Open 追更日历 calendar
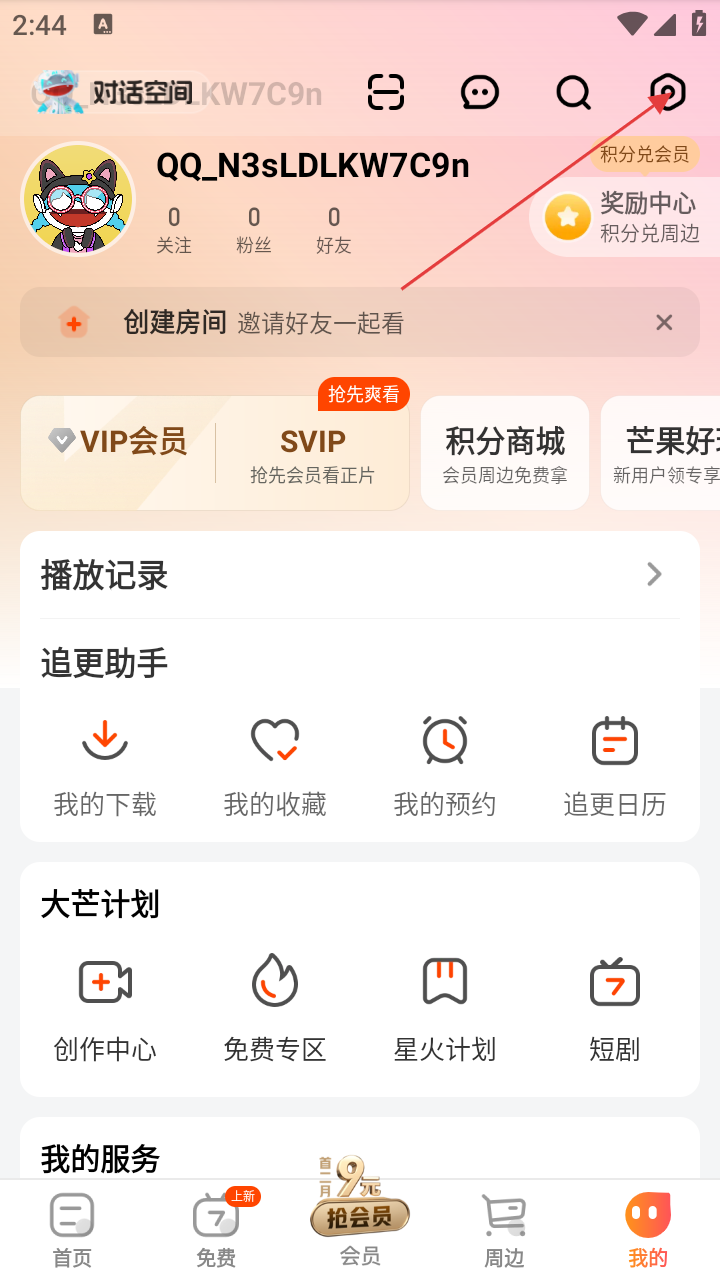Viewport: 720px width, 1280px height. [x=614, y=766]
